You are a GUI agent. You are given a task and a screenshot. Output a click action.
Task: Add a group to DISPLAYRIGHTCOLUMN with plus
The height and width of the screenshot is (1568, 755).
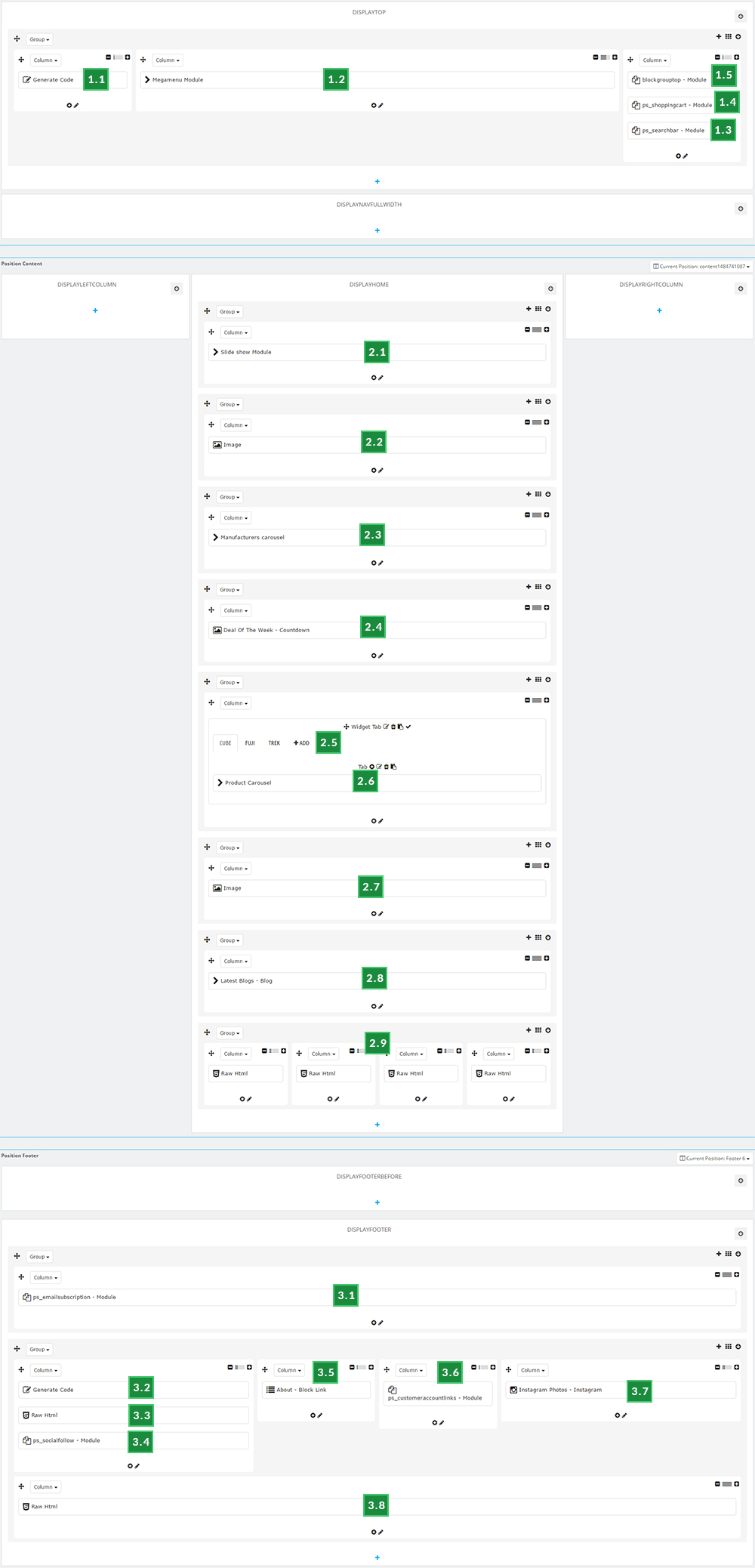[659, 310]
